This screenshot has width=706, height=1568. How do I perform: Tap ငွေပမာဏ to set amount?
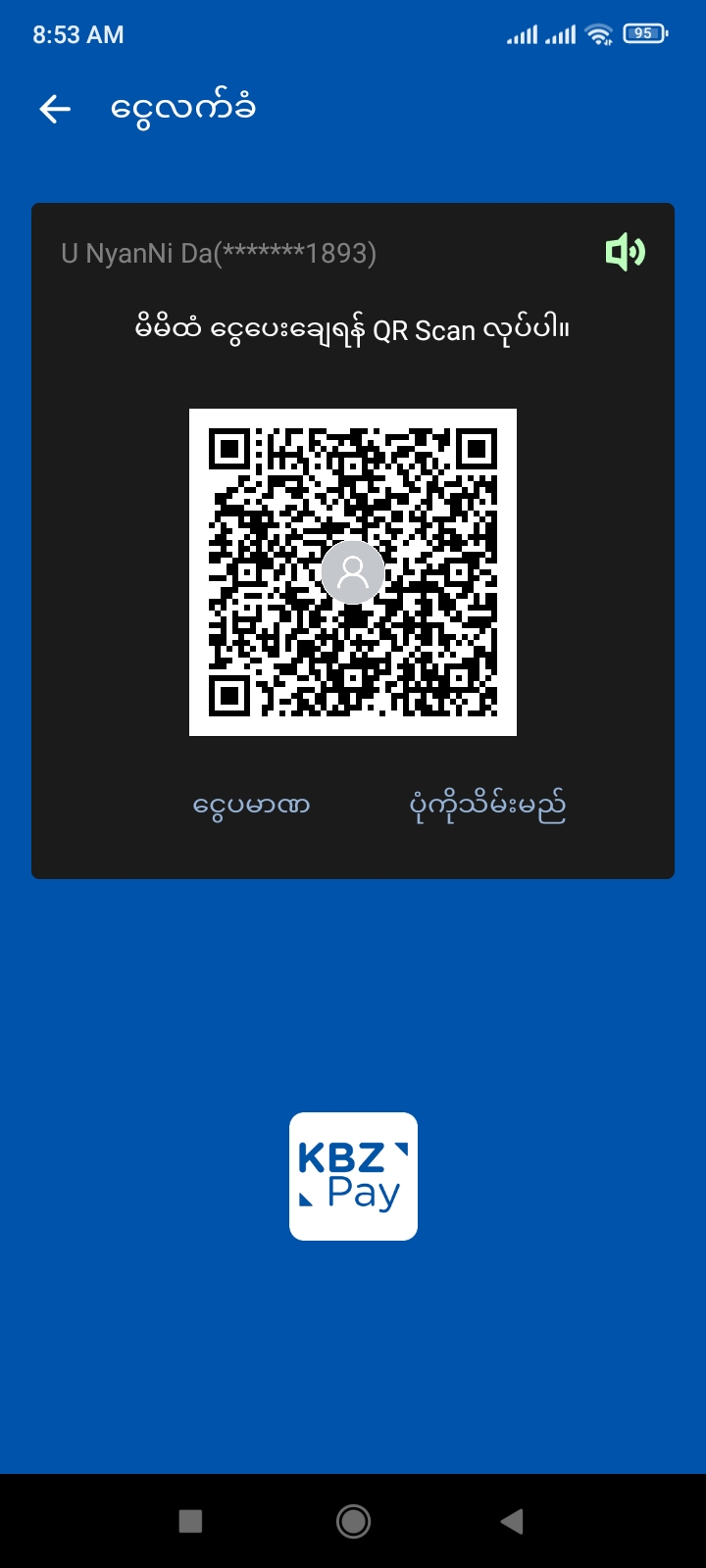[252, 806]
